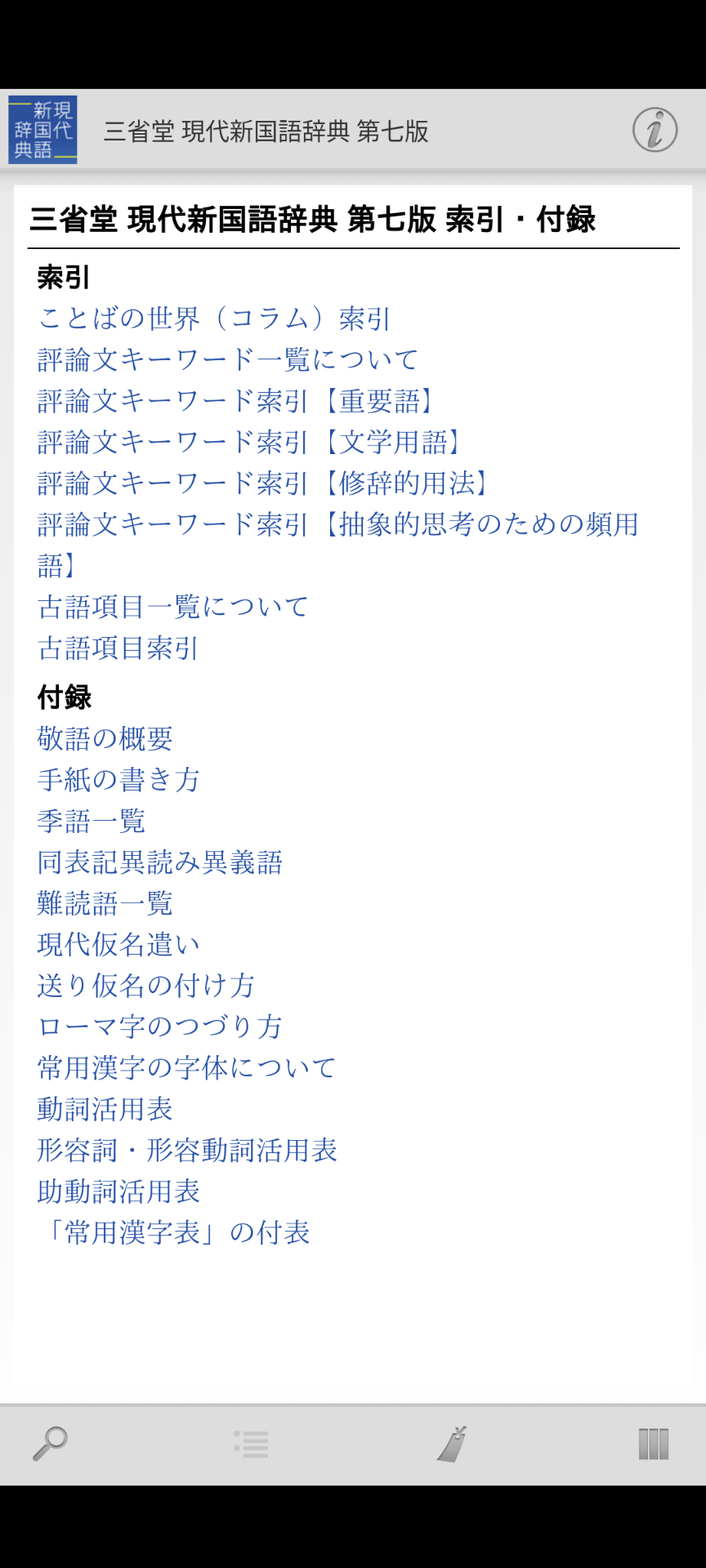Open 古語項目索引 link
Viewport: 706px width, 1568px height.
pyautogui.click(x=118, y=648)
